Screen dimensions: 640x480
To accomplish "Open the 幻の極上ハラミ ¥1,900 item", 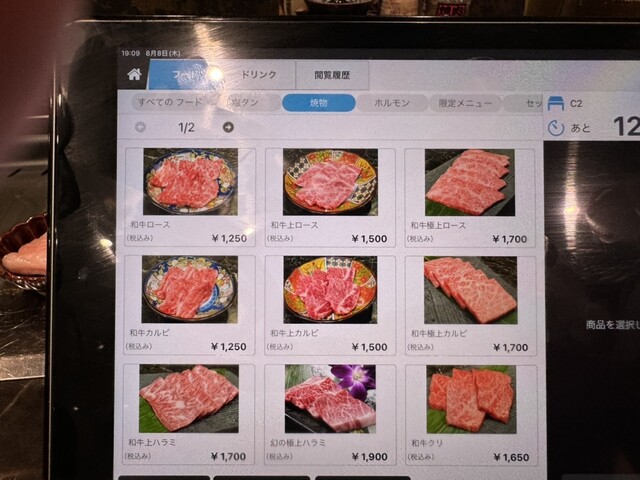I will [x=330, y=413].
